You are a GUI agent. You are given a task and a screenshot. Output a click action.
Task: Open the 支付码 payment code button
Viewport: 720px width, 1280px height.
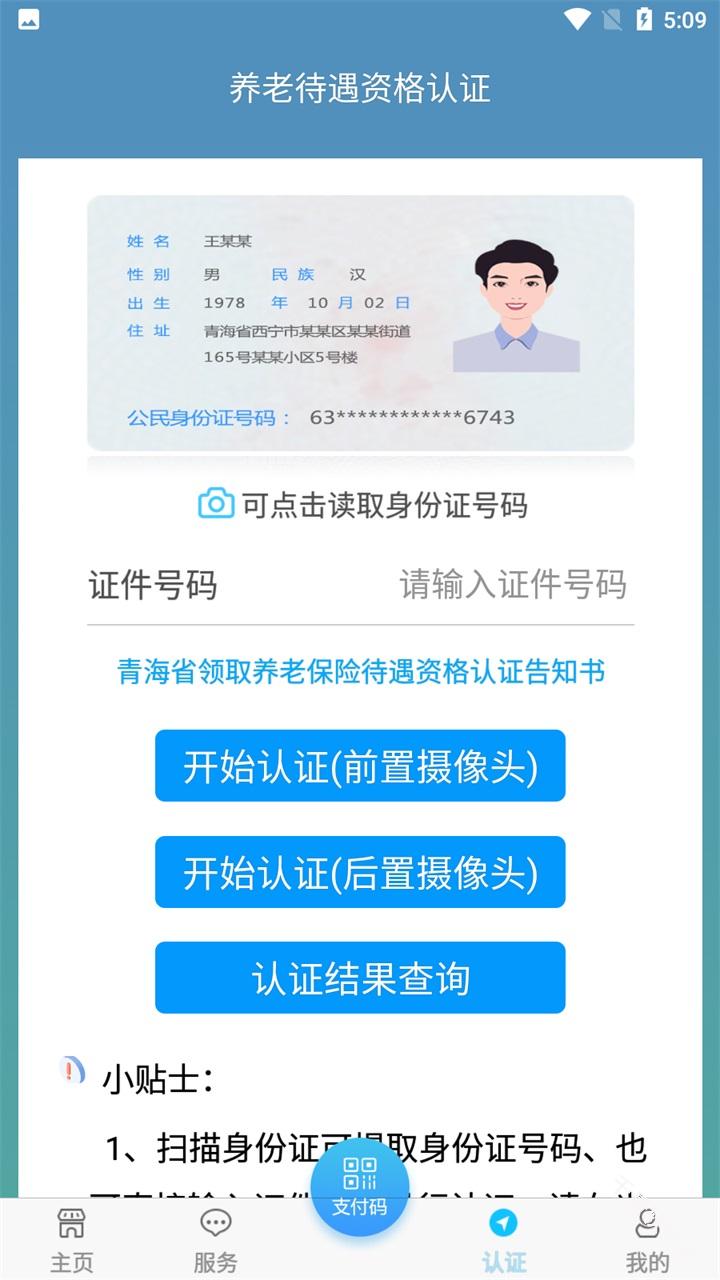pos(360,1186)
